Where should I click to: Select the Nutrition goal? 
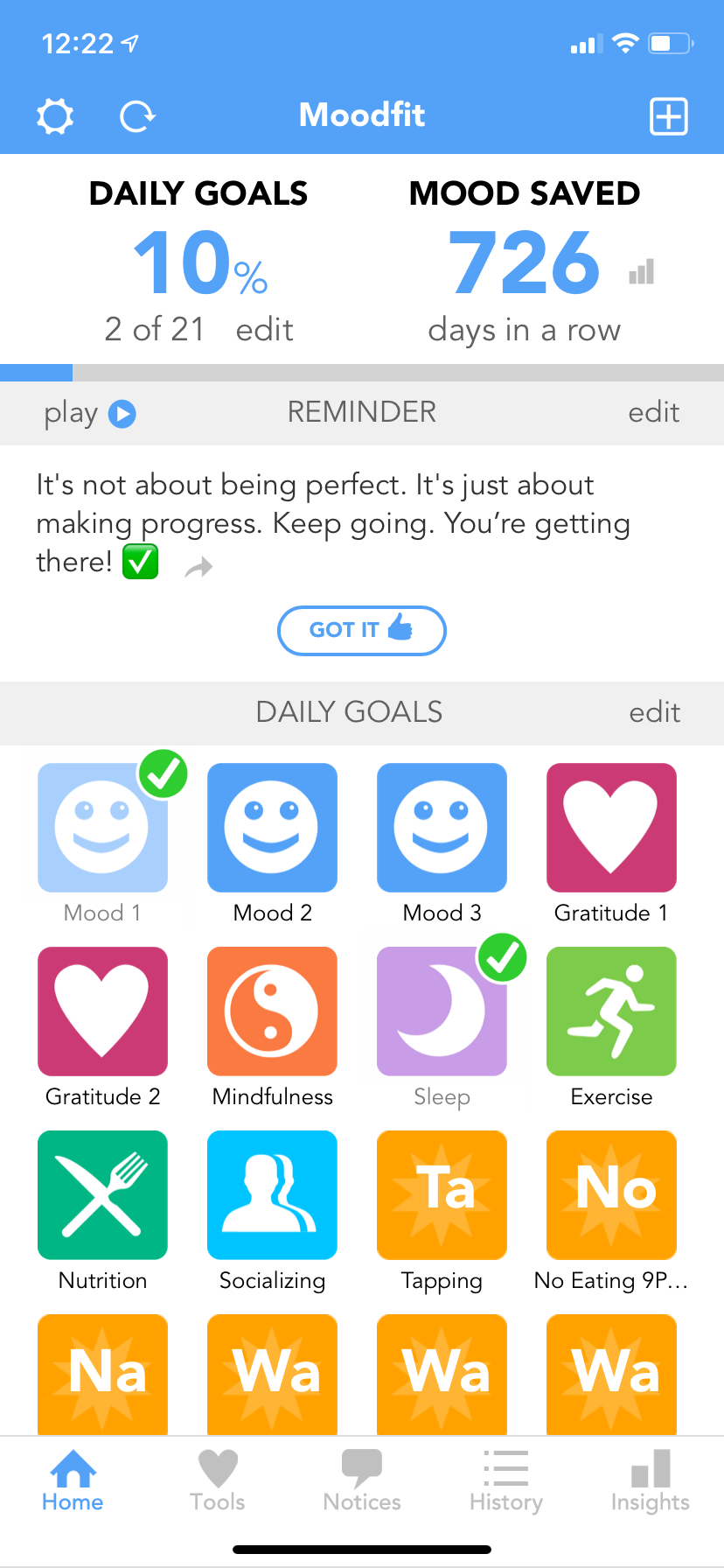pyautogui.click(x=102, y=1195)
